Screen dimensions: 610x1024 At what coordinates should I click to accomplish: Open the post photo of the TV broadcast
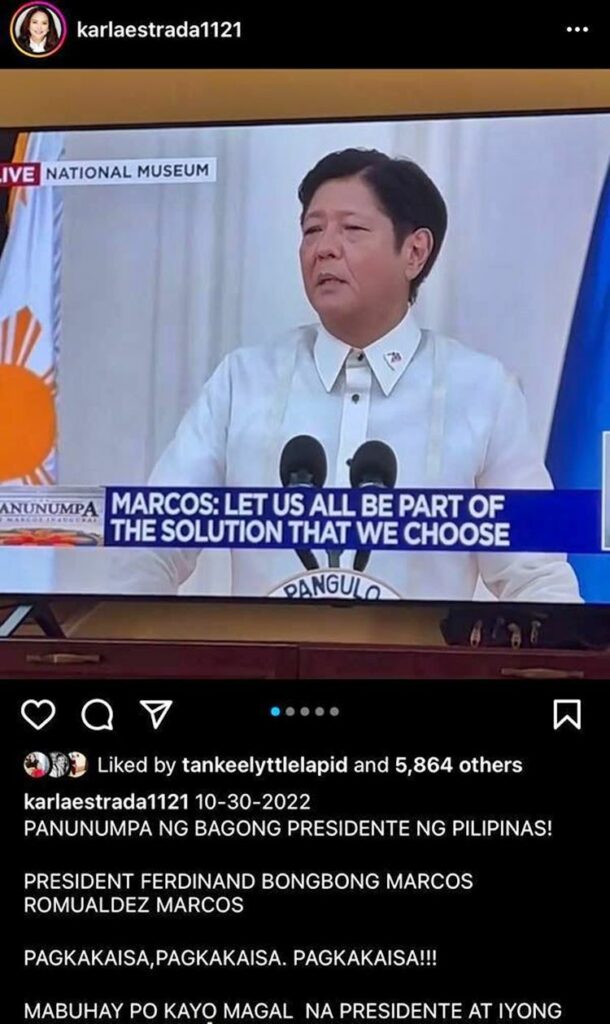point(305,374)
